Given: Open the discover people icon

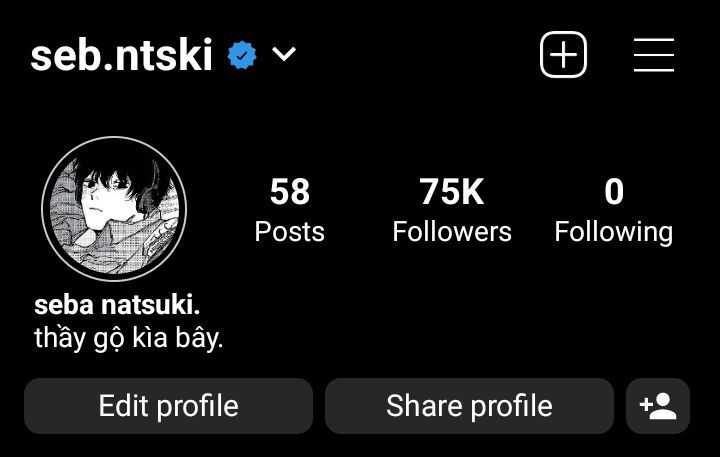Looking at the screenshot, I should point(658,406).
